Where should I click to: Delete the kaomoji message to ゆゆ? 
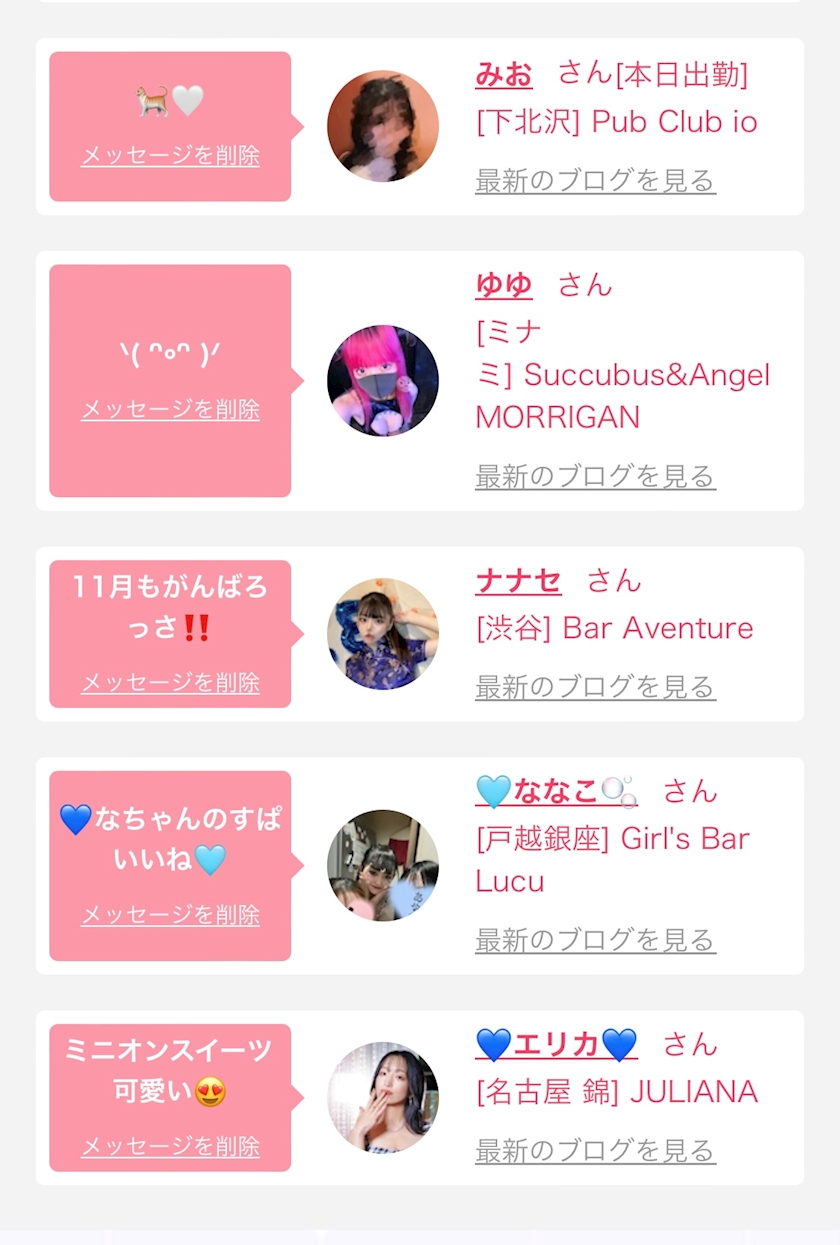click(170, 410)
